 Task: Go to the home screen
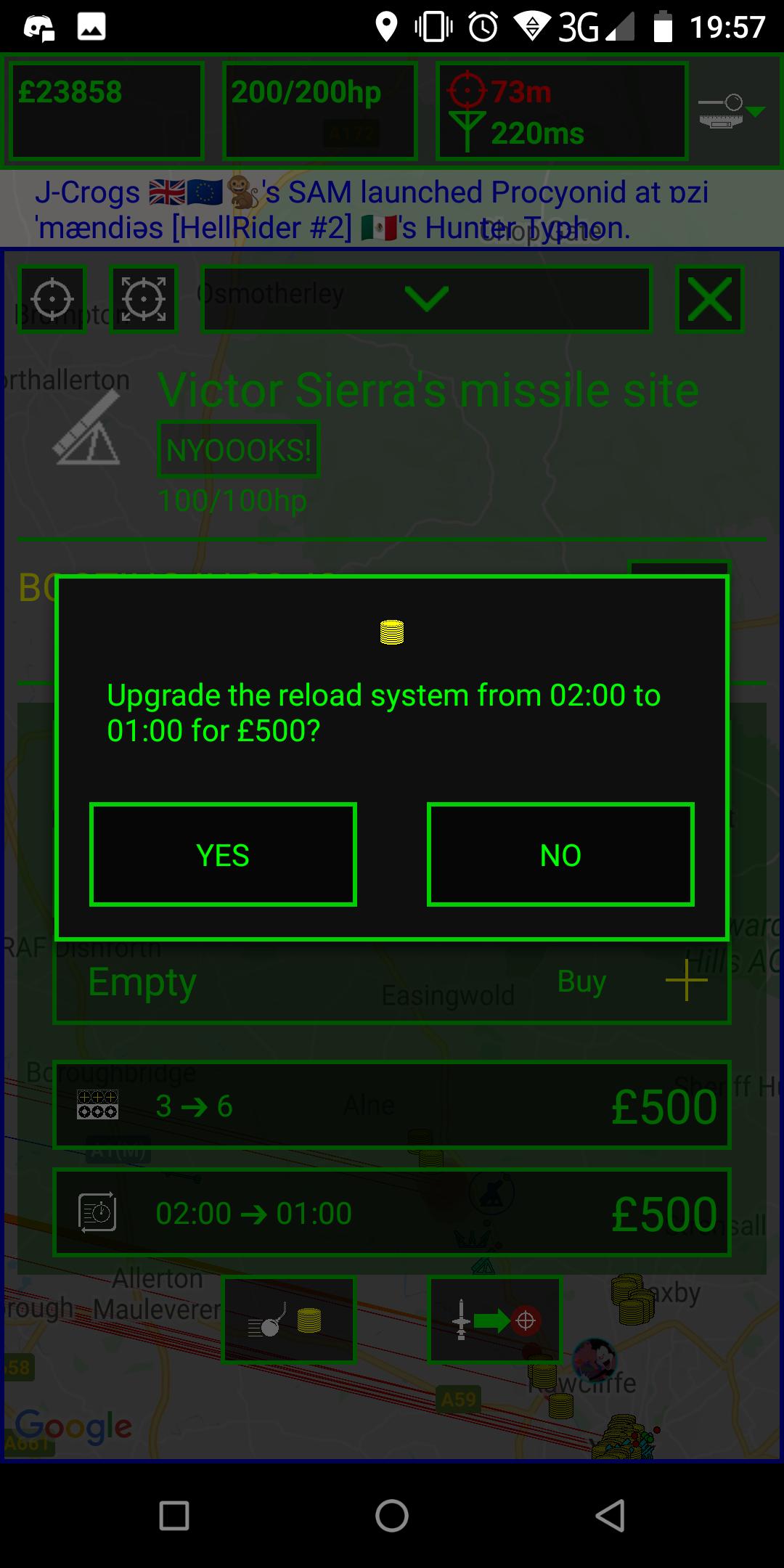pos(392,1516)
